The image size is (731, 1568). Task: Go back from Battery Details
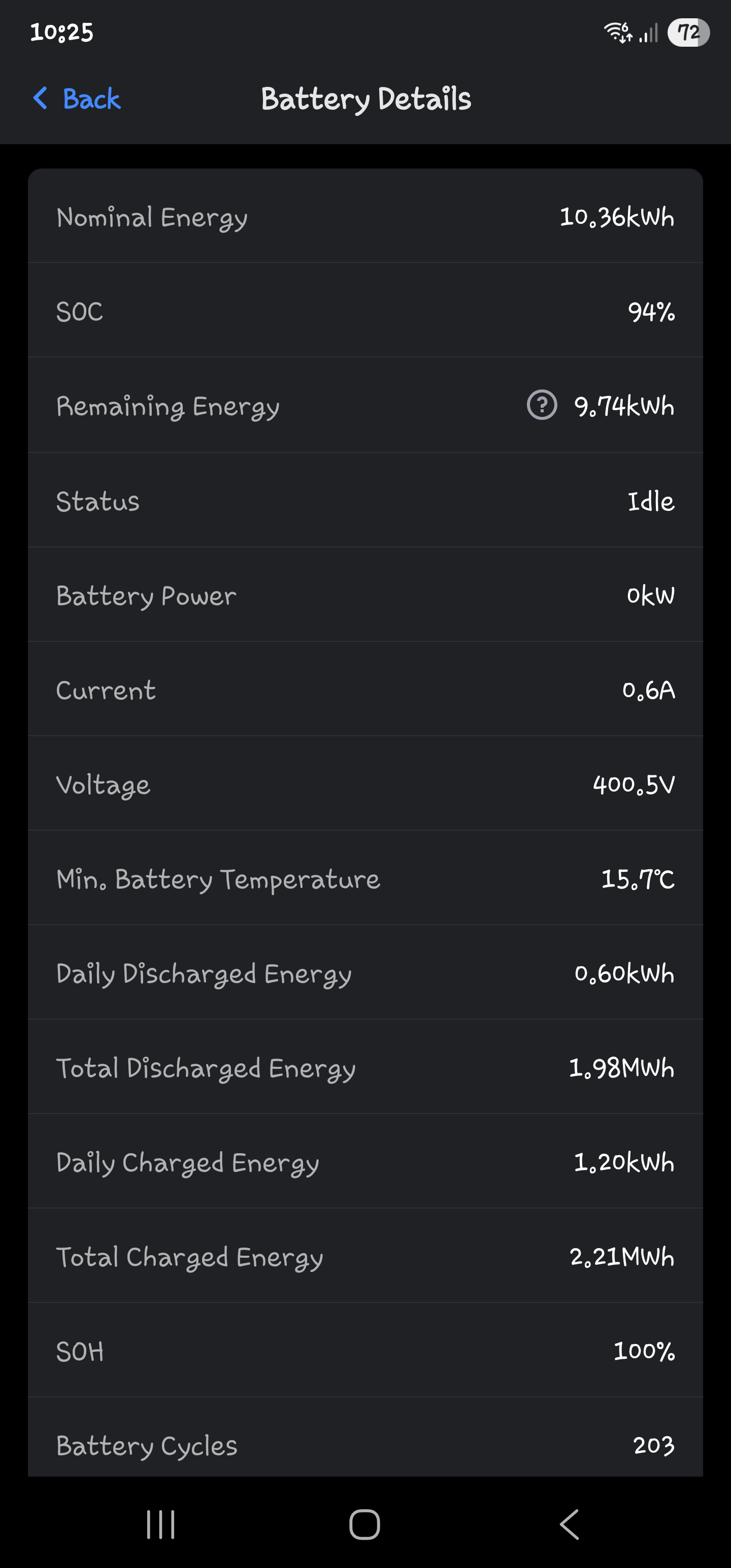click(x=77, y=99)
